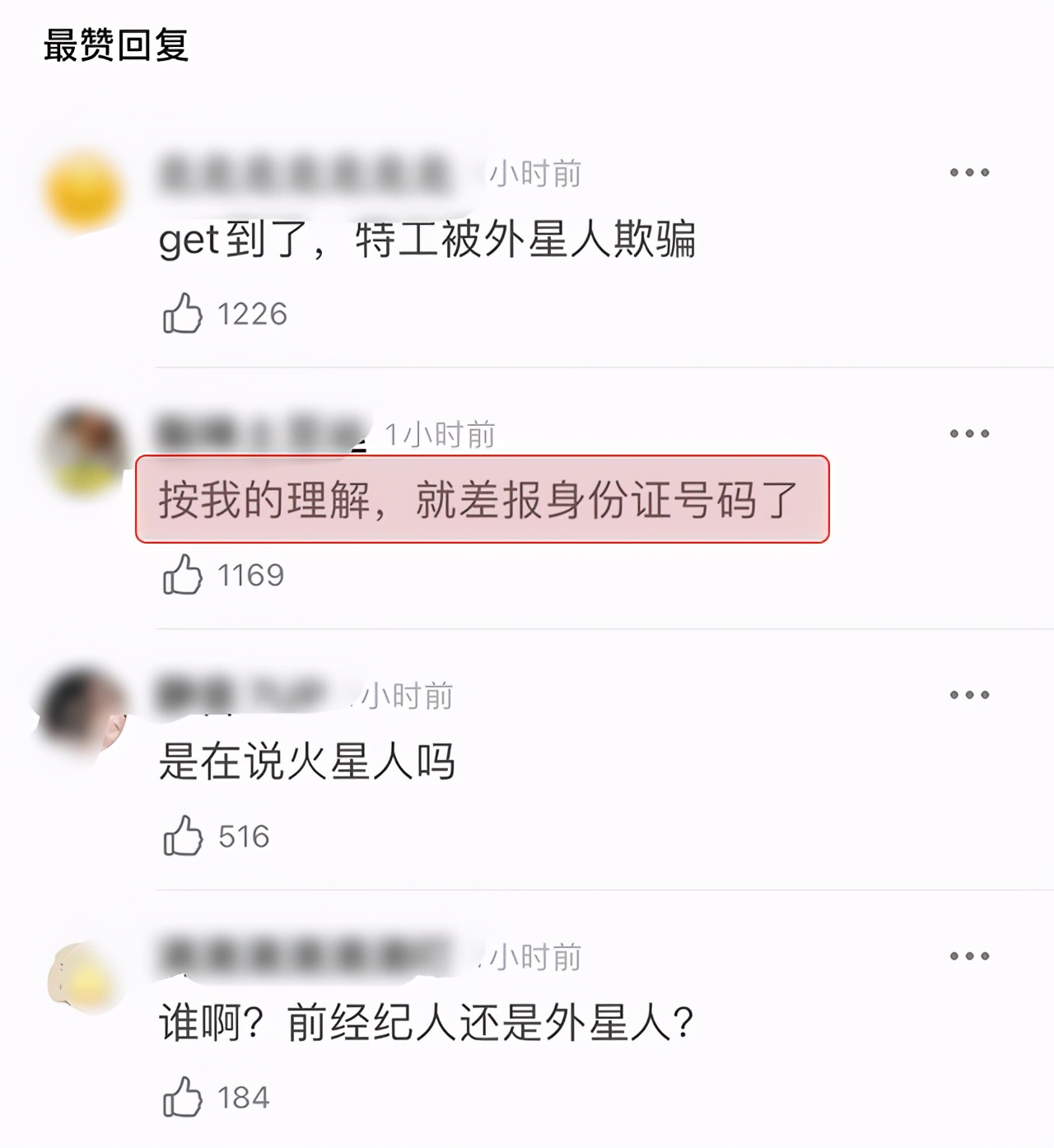Open overflow menu for '是在说火星人吗' comment
The width and height of the screenshot is (1054, 1148).
tap(969, 695)
